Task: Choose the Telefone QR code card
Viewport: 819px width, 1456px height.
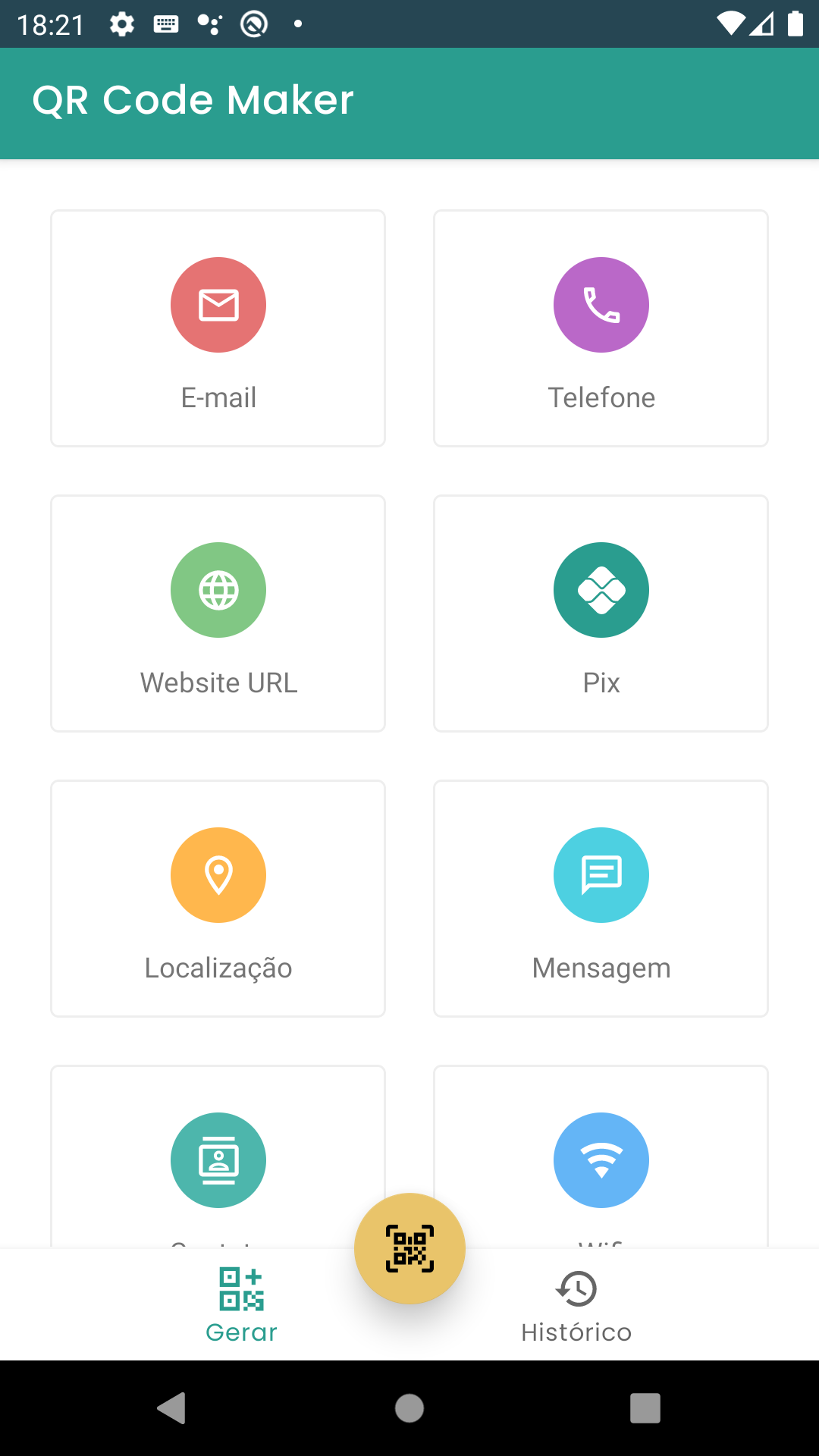Action: [601, 328]
